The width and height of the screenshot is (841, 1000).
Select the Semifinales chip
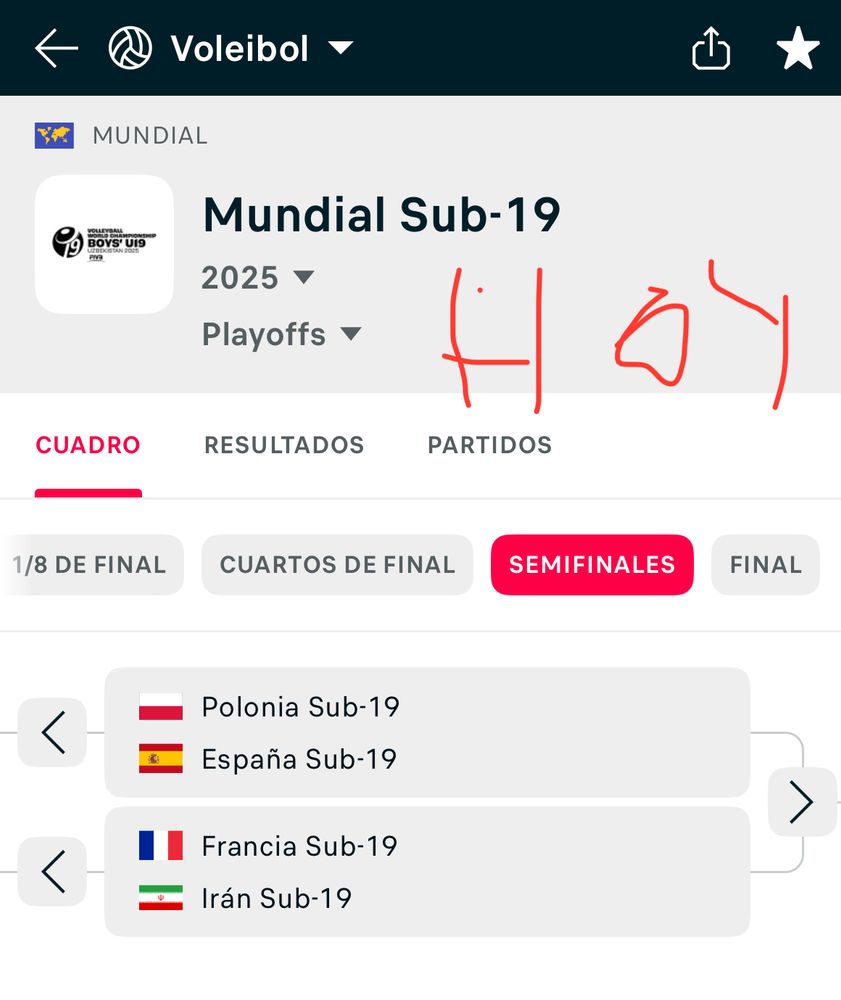[x=592, y=564]
